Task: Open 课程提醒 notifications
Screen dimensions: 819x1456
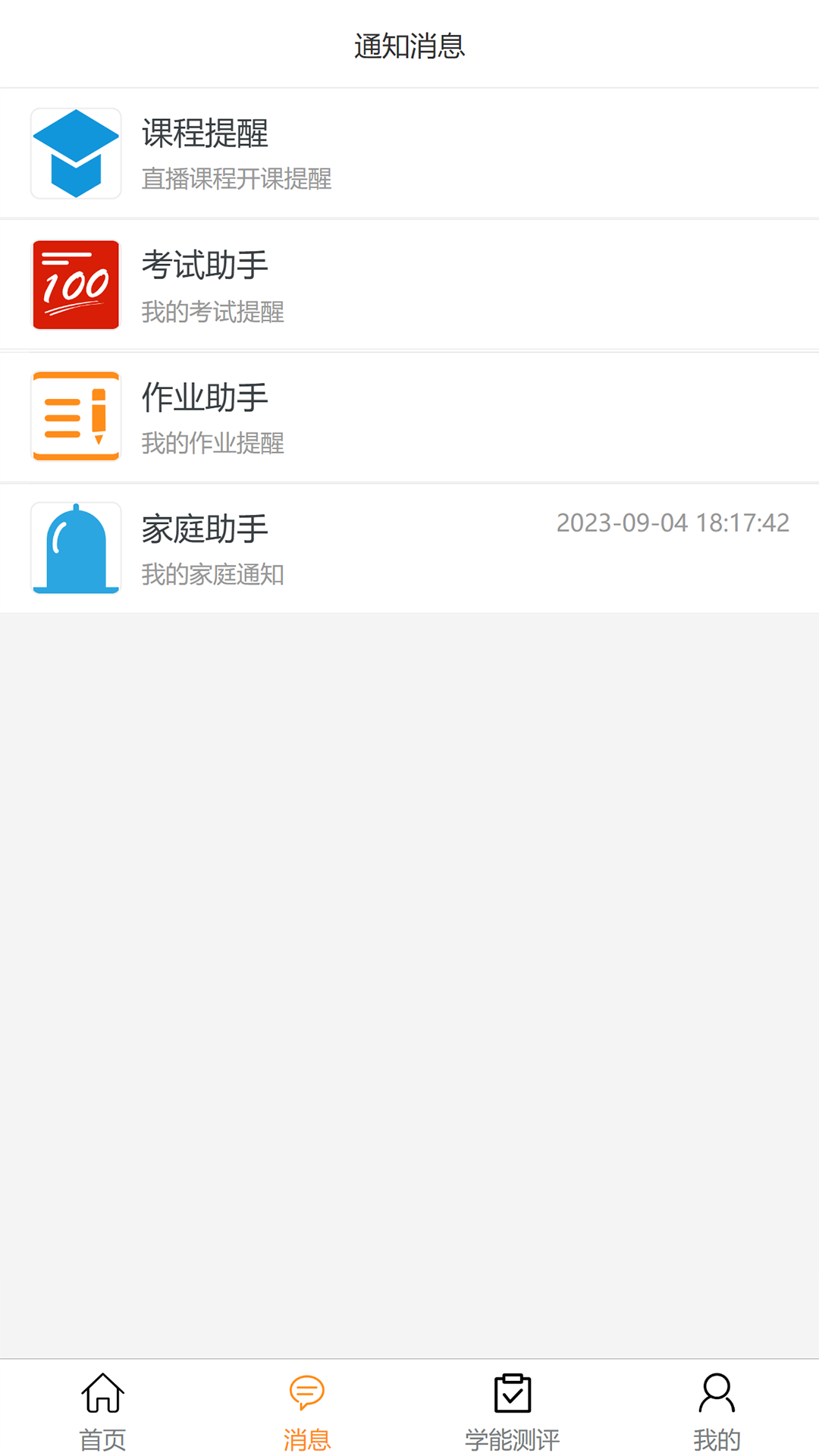Action: (409, 154)
